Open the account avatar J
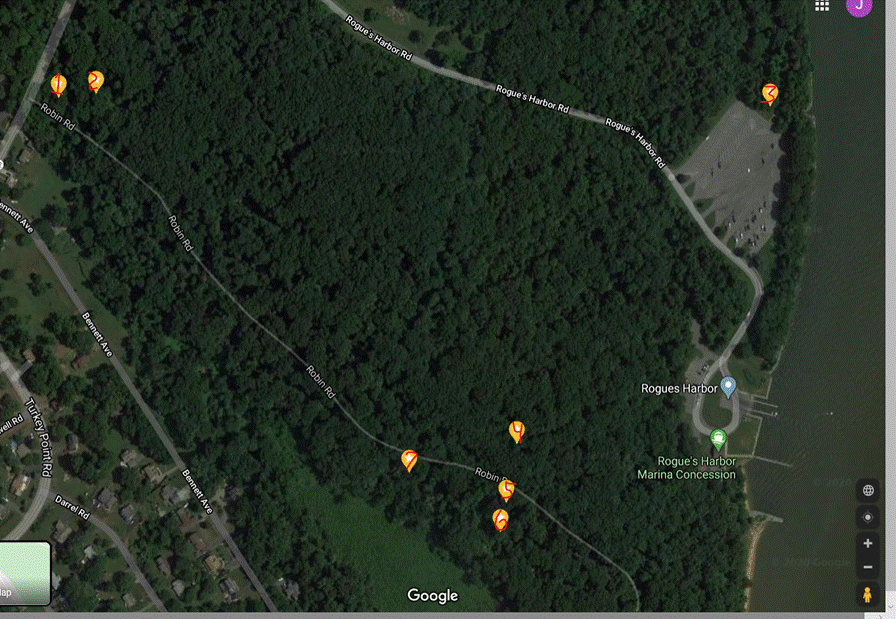The image size is (896, 619). (858, 5)
